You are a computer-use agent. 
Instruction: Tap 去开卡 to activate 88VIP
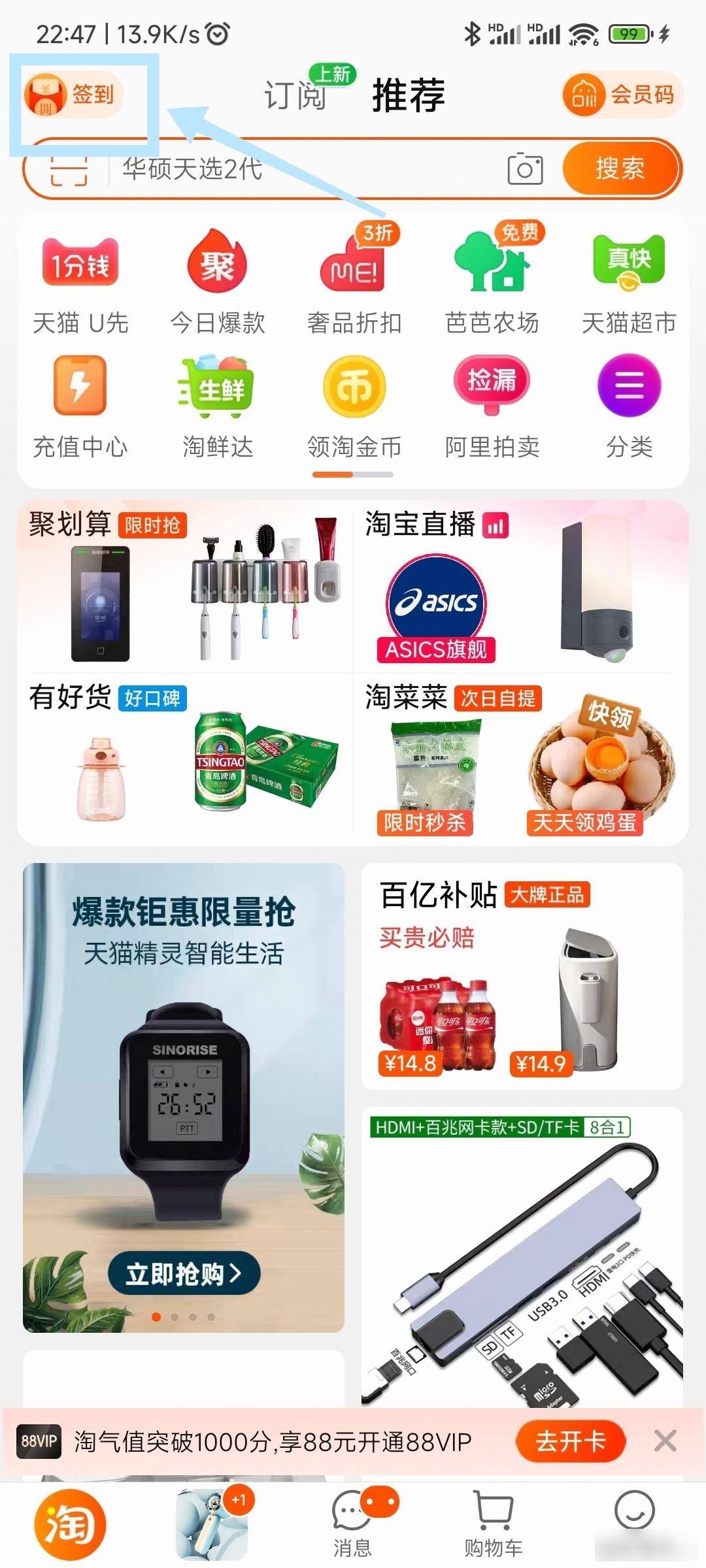(571, 1441)
